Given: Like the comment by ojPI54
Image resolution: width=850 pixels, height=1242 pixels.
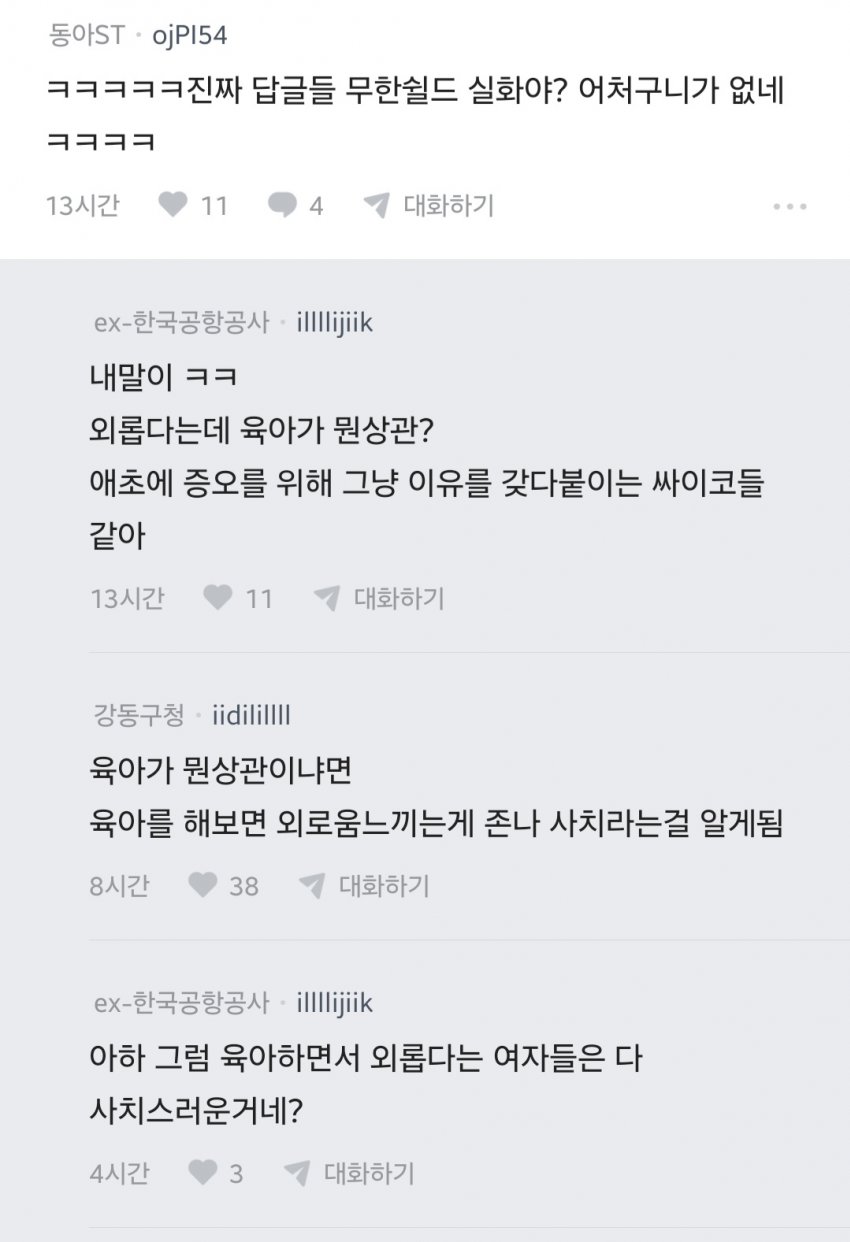Looking at the screenshot, I should pos(174,206).
